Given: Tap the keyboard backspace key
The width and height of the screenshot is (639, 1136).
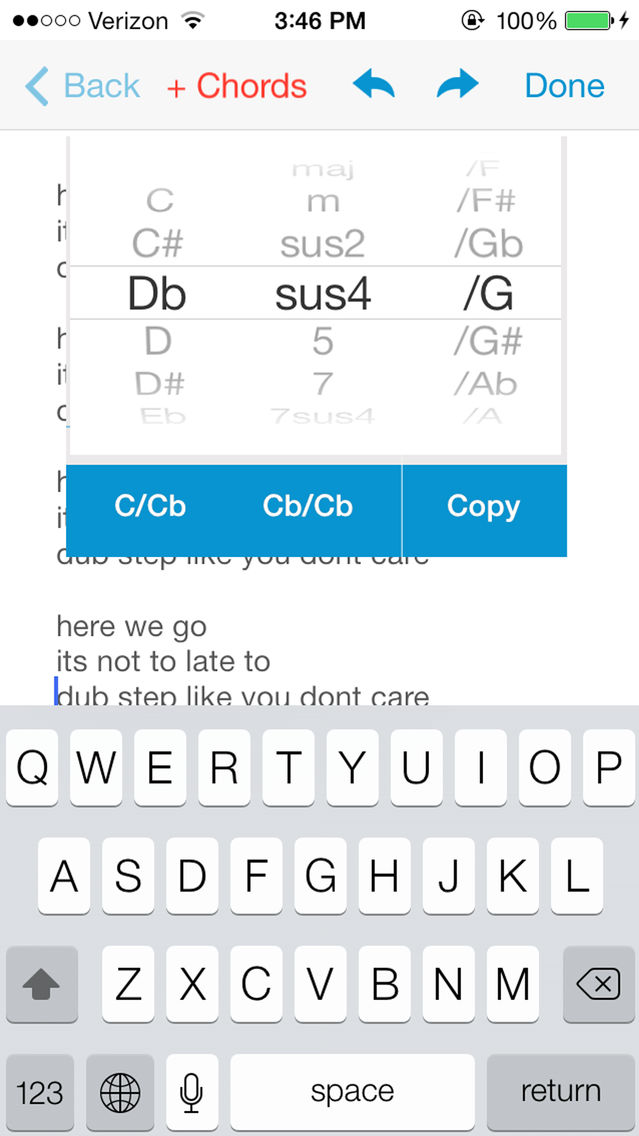Looking at the screenshot, I should (x=597, y=984).
